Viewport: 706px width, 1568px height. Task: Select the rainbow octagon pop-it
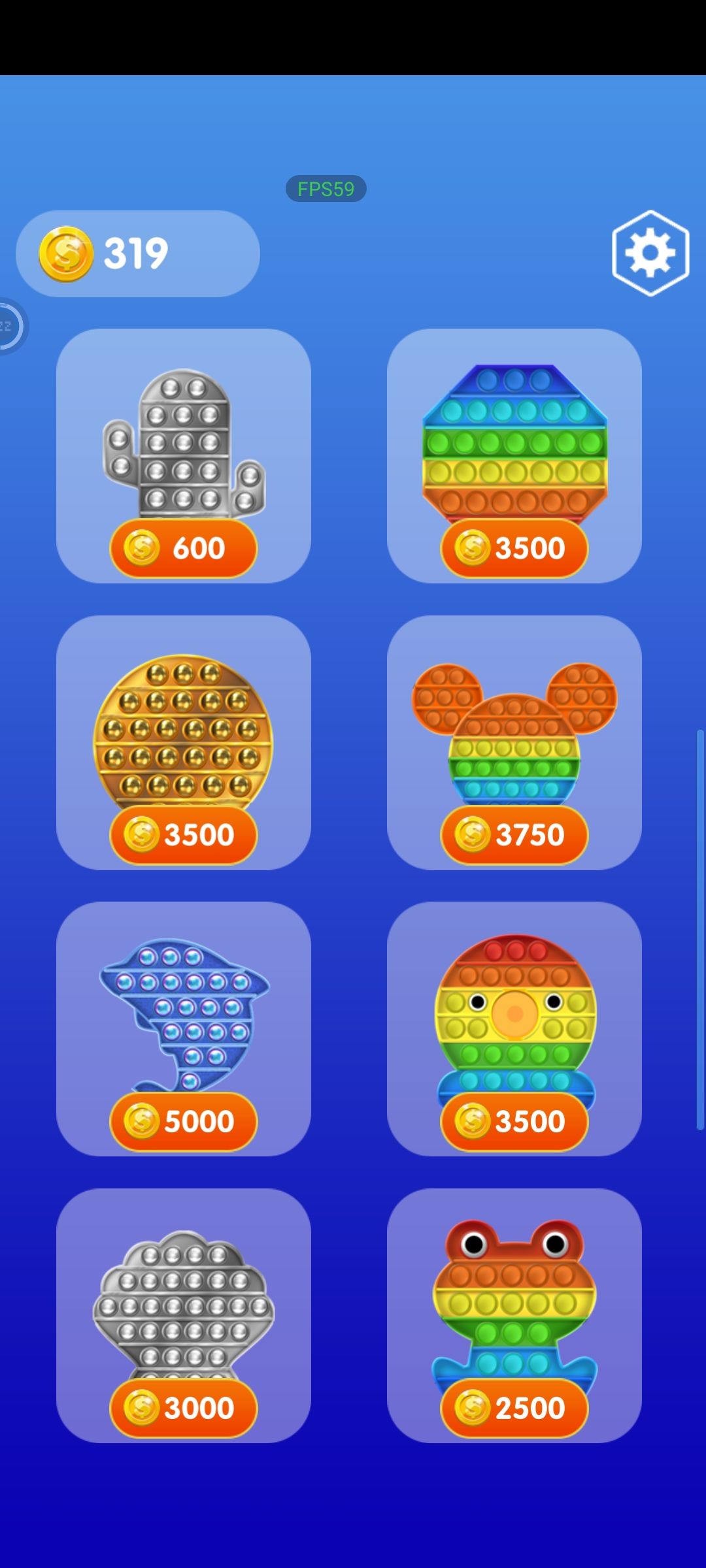pos(514,455)
